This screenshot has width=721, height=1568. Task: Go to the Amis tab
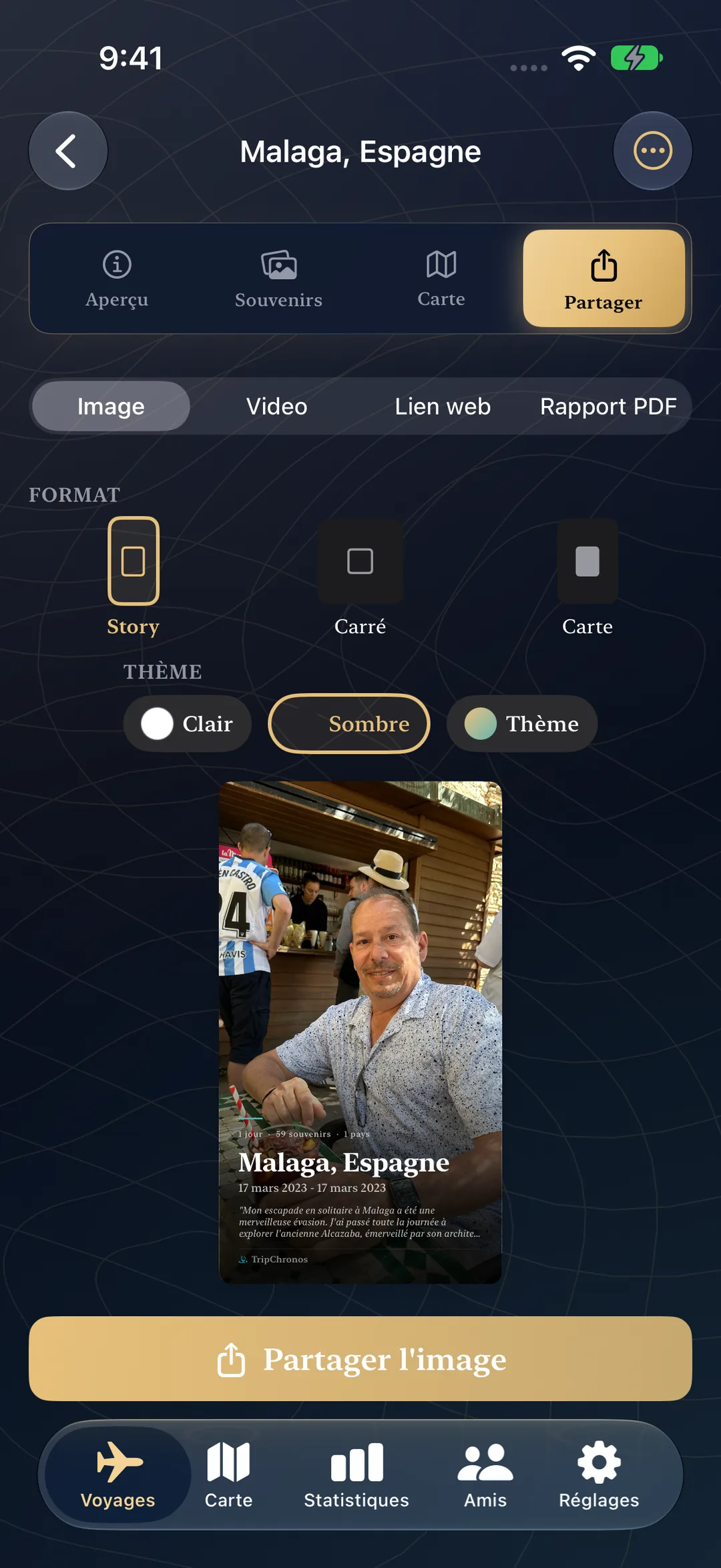(485, 1475)
